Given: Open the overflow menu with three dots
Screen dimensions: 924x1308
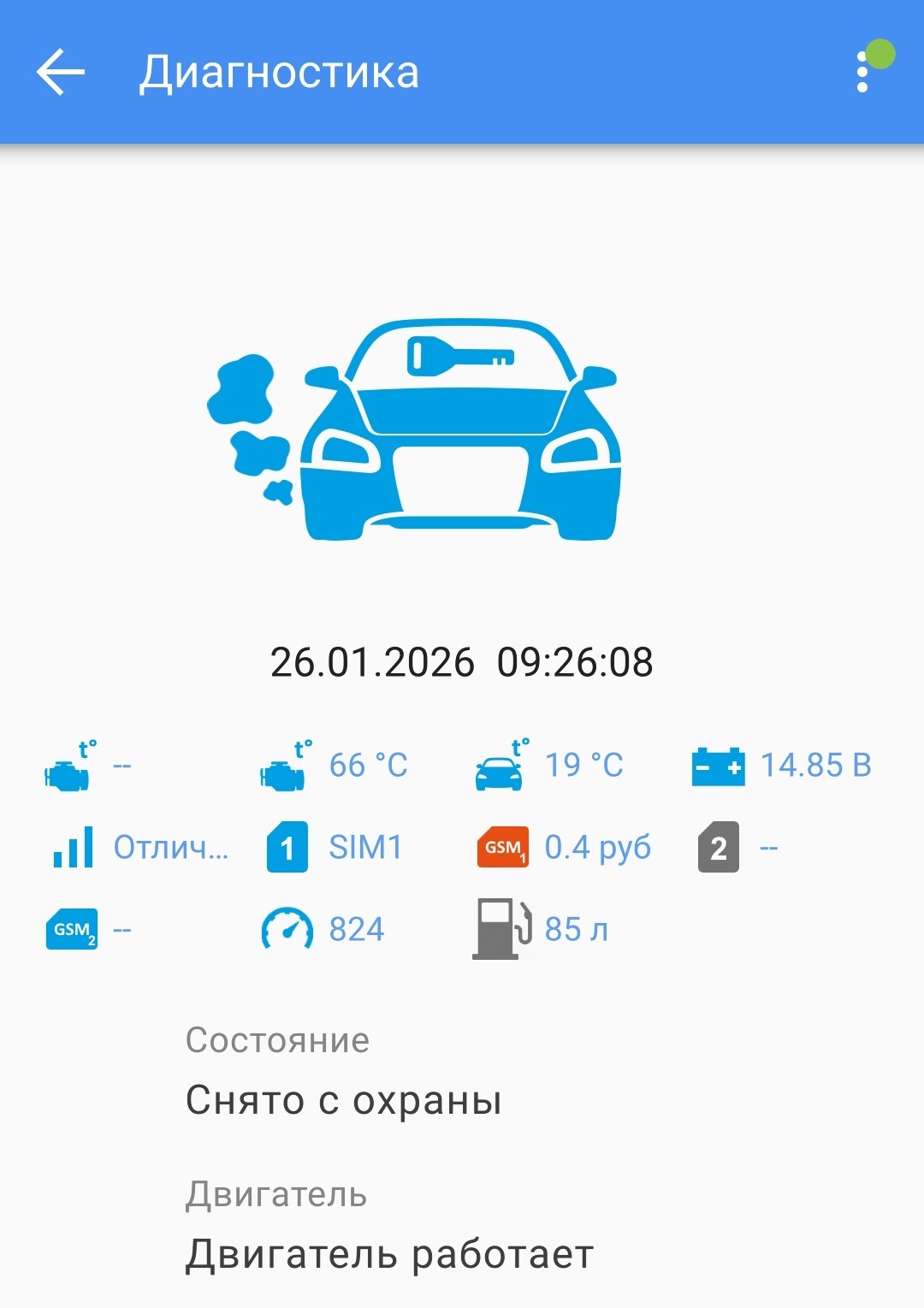Looking at the screenshot, I should coord(862,72).
